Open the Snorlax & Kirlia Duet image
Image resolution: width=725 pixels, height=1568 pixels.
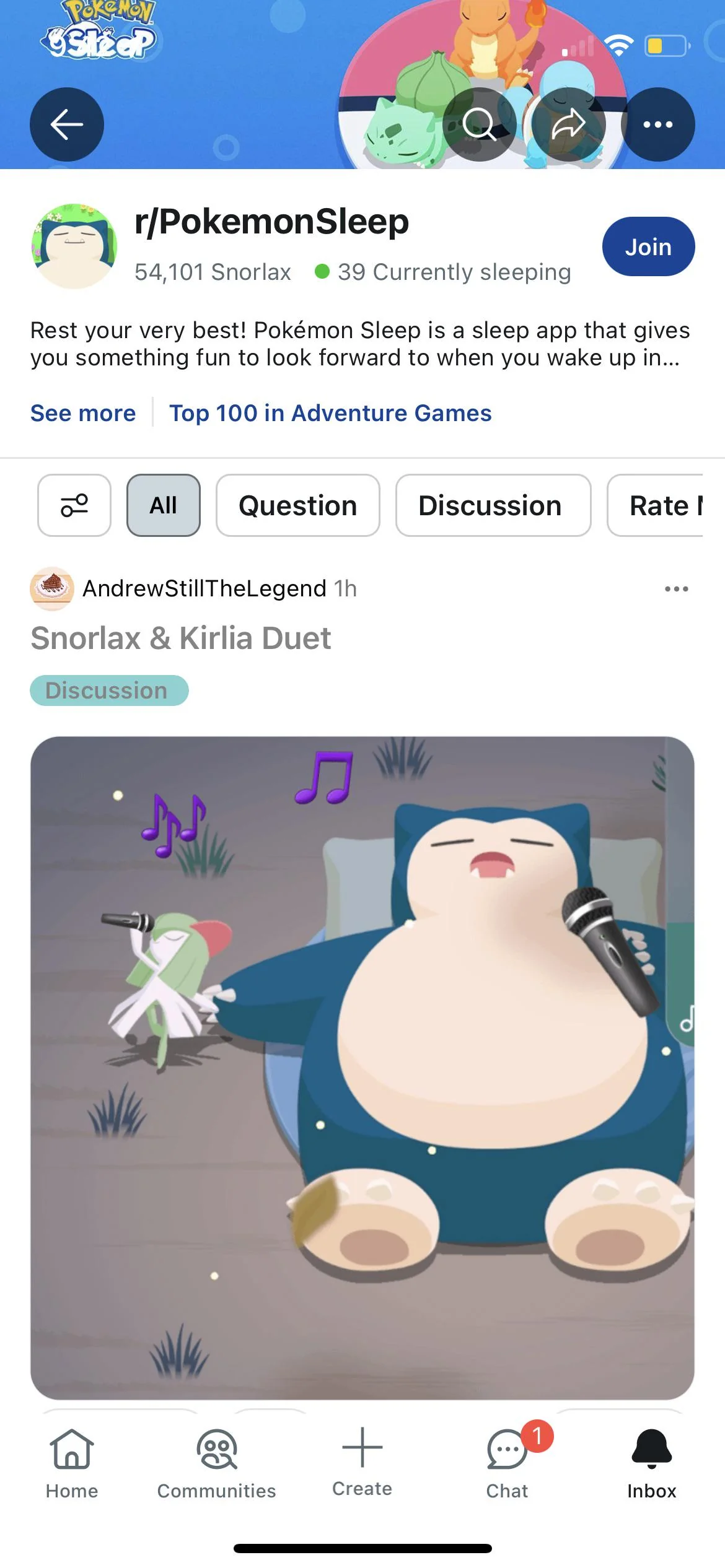362,1068
